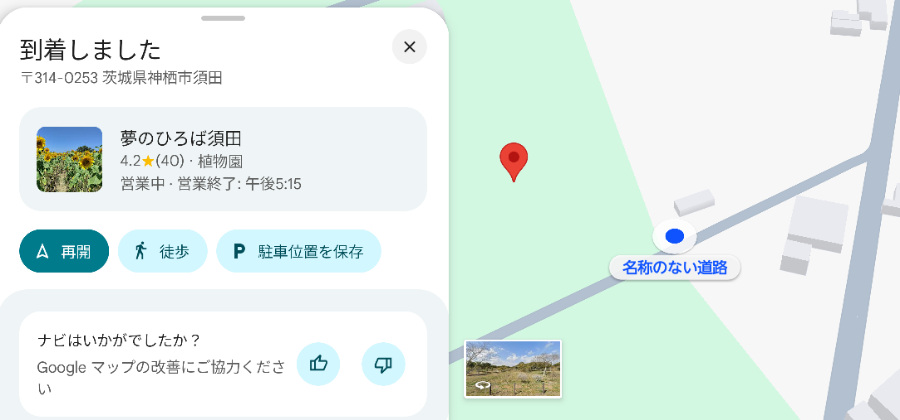The image size is (900, 420).
Task: Close the arrival panel
Action: click(x=409, y=47)
